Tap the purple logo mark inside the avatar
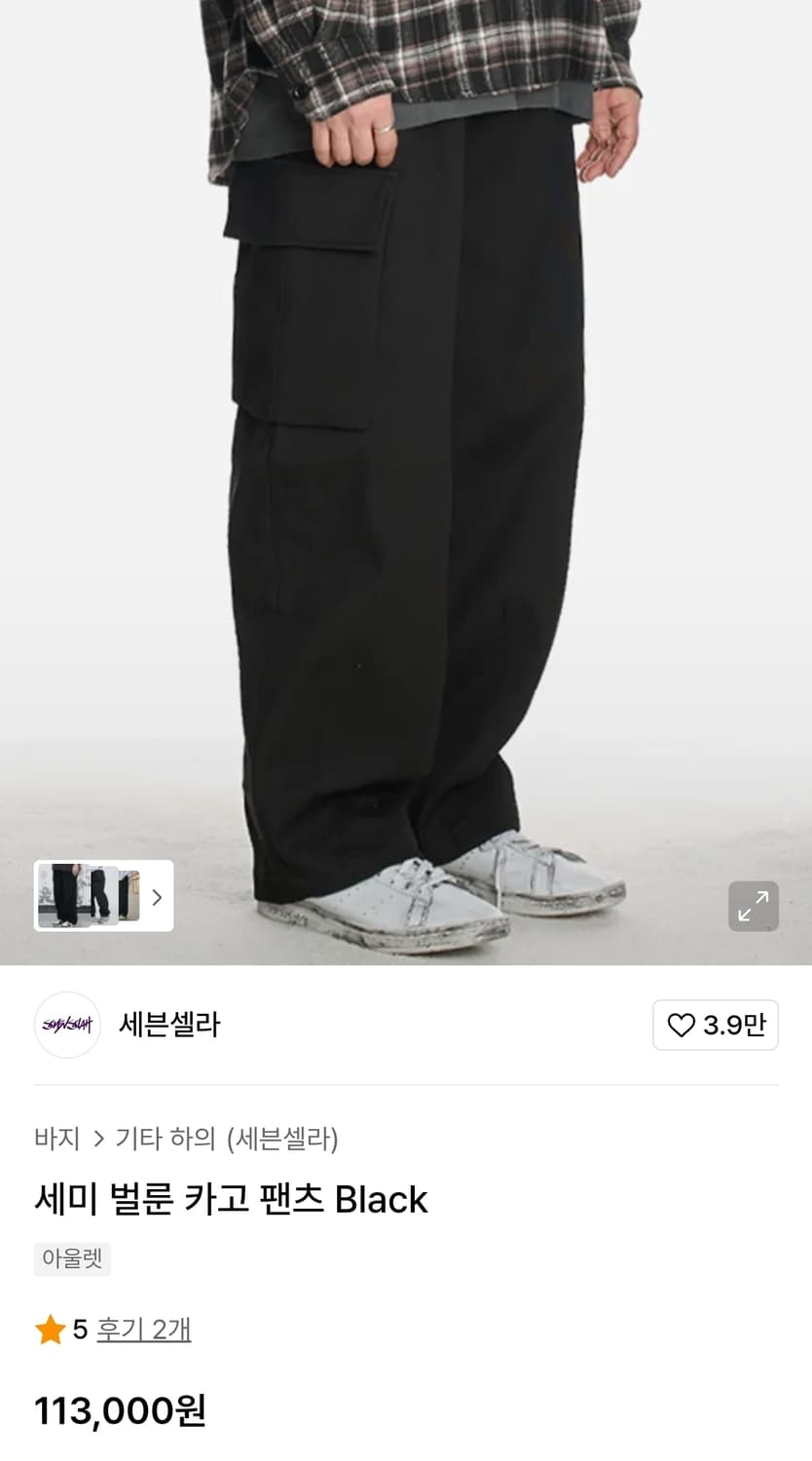This screenshot has height=1461, width=812. pos(66,1025)
